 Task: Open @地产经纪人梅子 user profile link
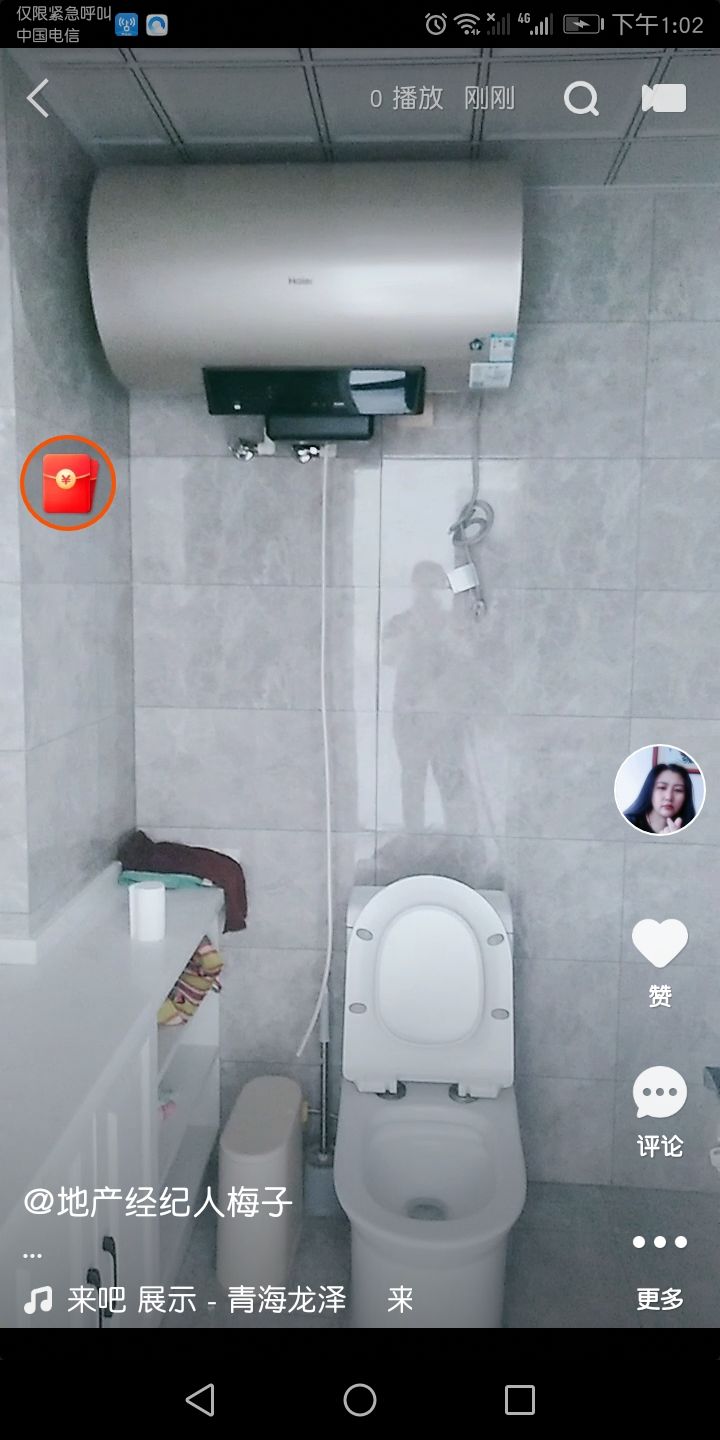coord(158,1202)
